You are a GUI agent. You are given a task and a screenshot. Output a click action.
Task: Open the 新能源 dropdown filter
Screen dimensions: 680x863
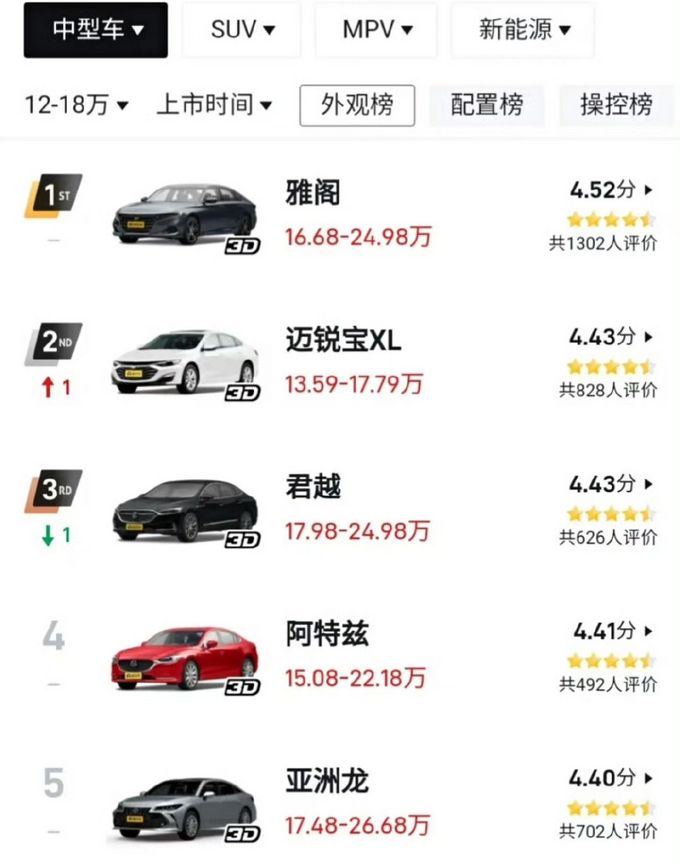tap(523, 30)
